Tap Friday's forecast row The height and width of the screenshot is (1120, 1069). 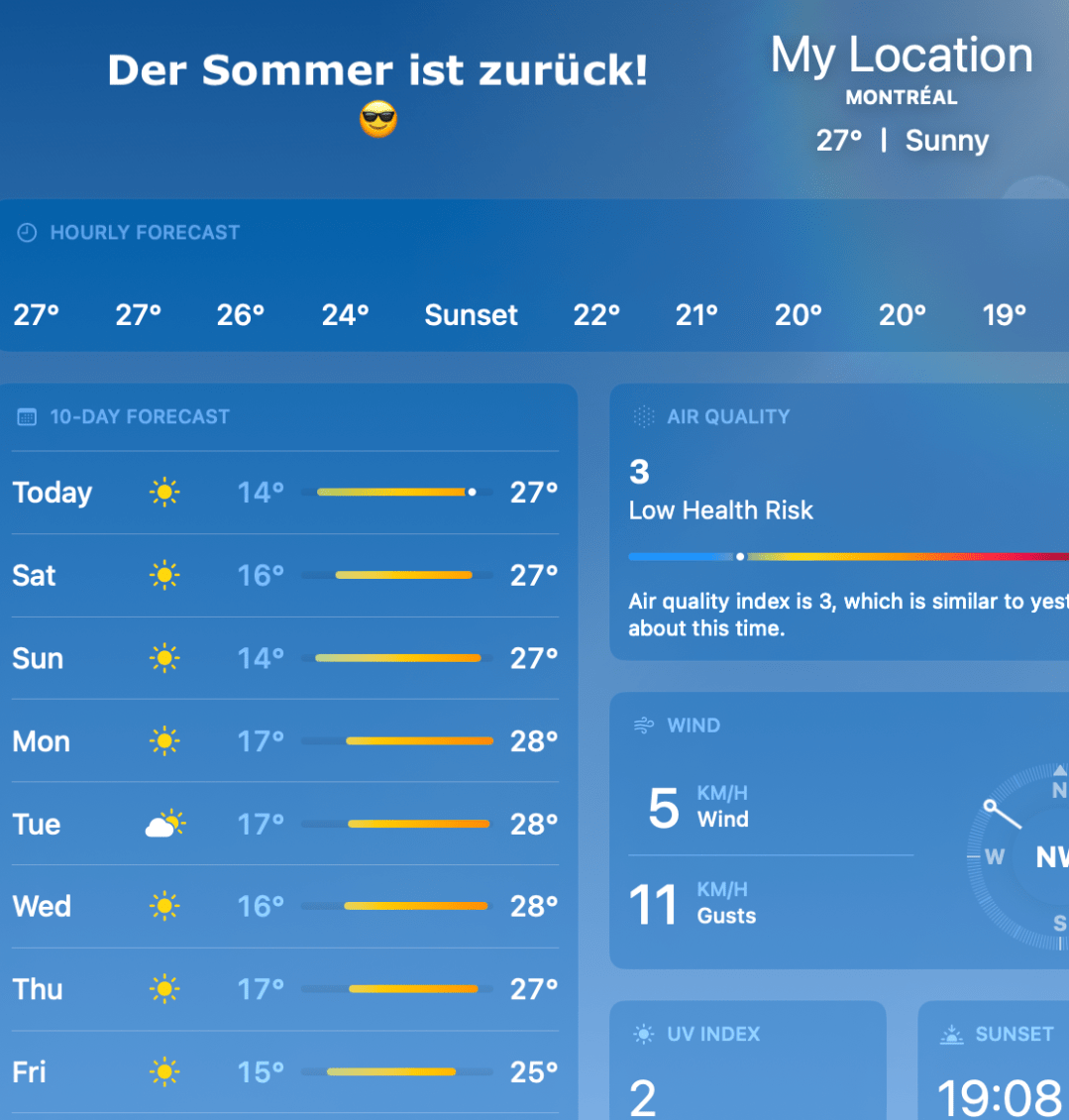tap(285, 1071)
